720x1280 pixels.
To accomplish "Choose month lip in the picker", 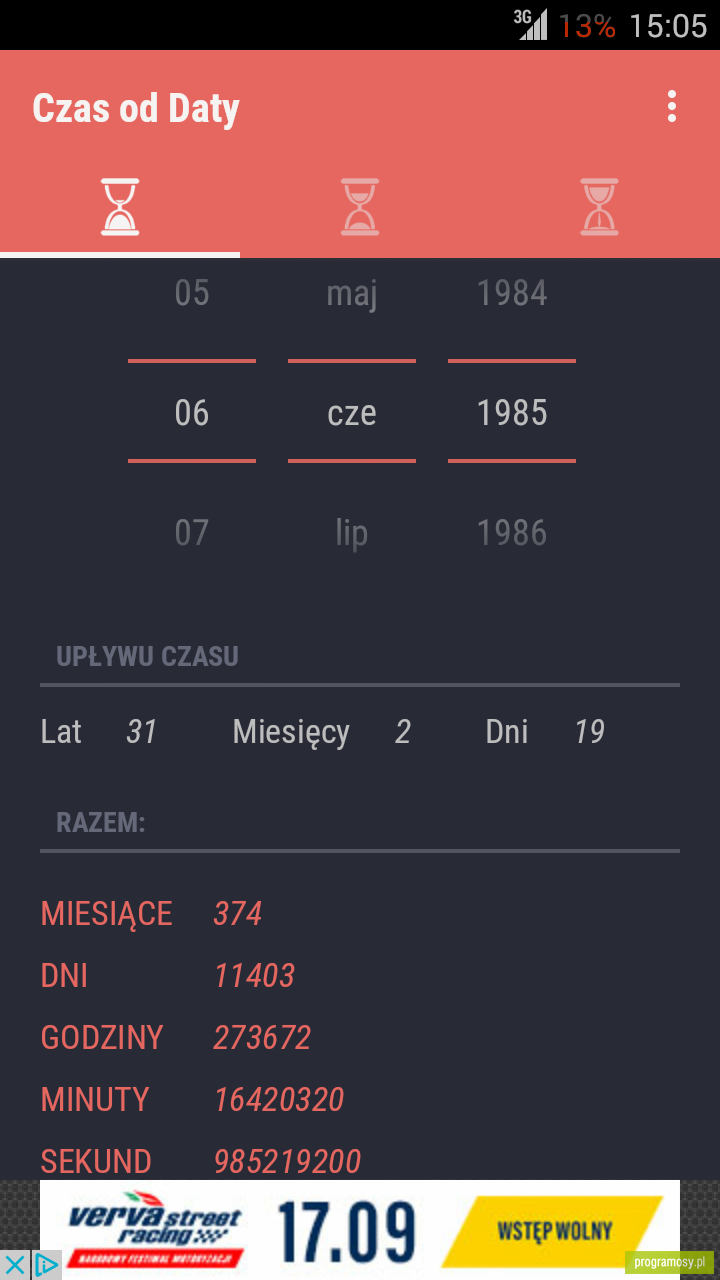I will 352,533.
